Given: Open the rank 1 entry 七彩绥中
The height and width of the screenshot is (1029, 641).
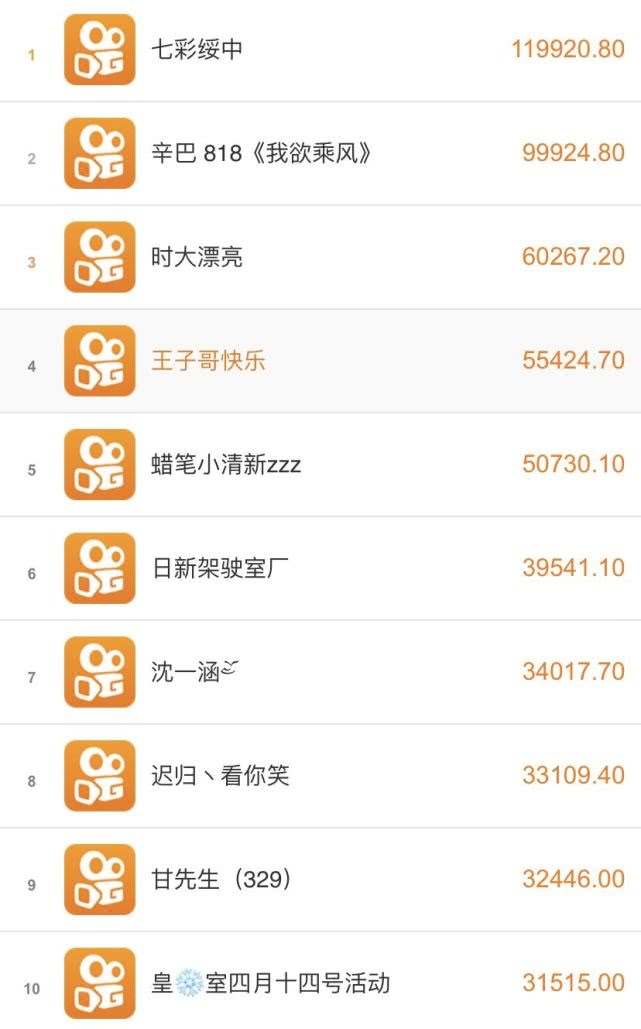Looking at the screenshot, I should click(197, 50).
